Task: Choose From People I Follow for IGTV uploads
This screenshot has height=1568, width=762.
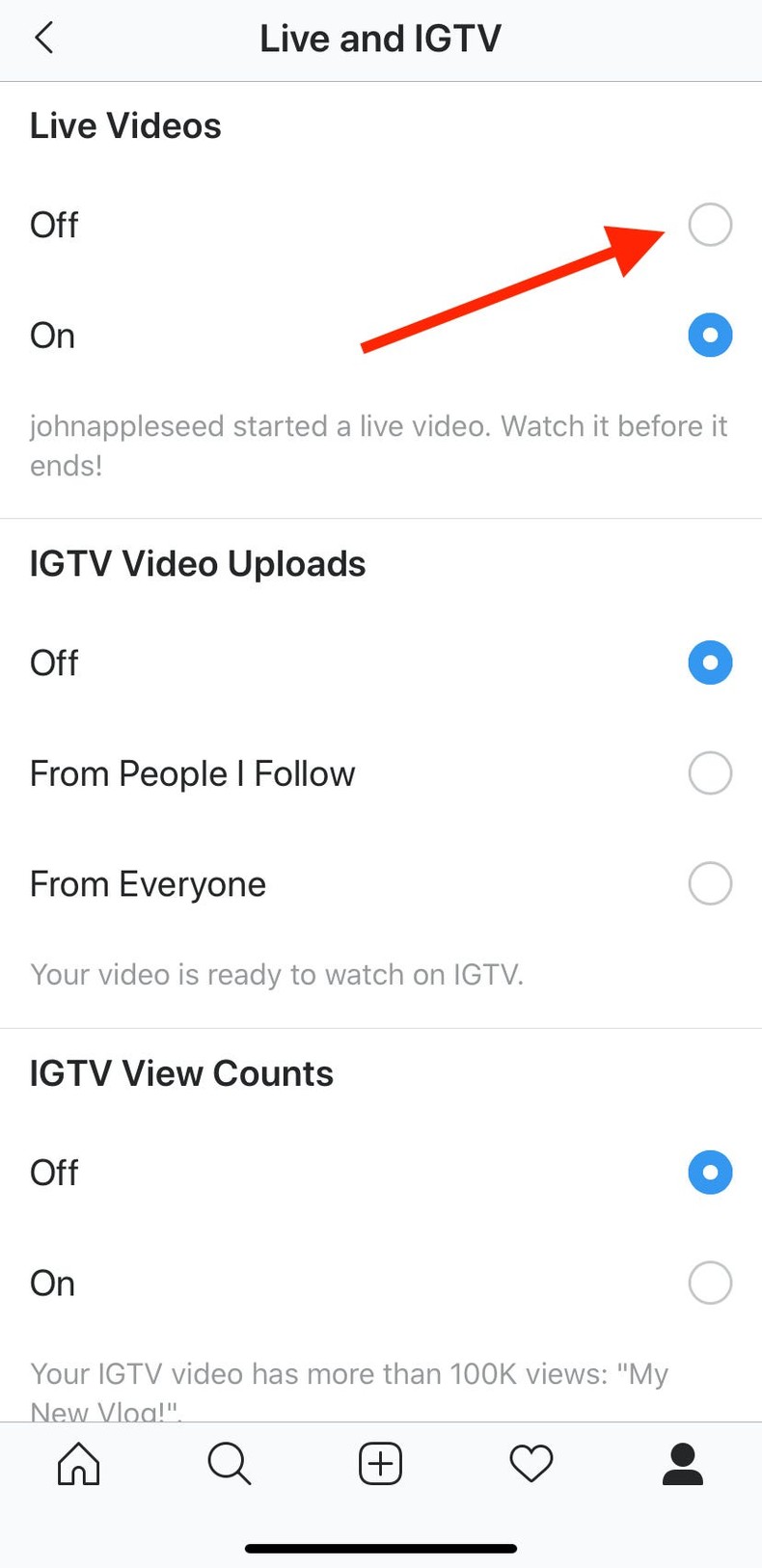Action: pyautogui.click(x=710, y=772)
